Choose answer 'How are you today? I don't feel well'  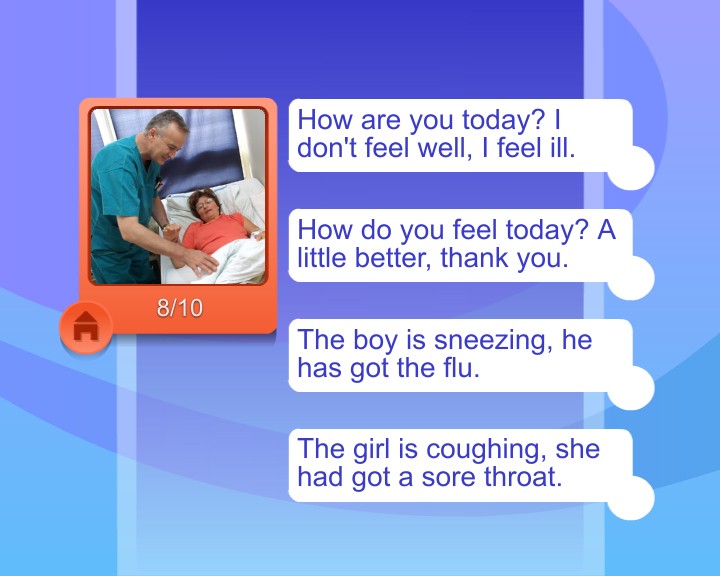point(460,135)
